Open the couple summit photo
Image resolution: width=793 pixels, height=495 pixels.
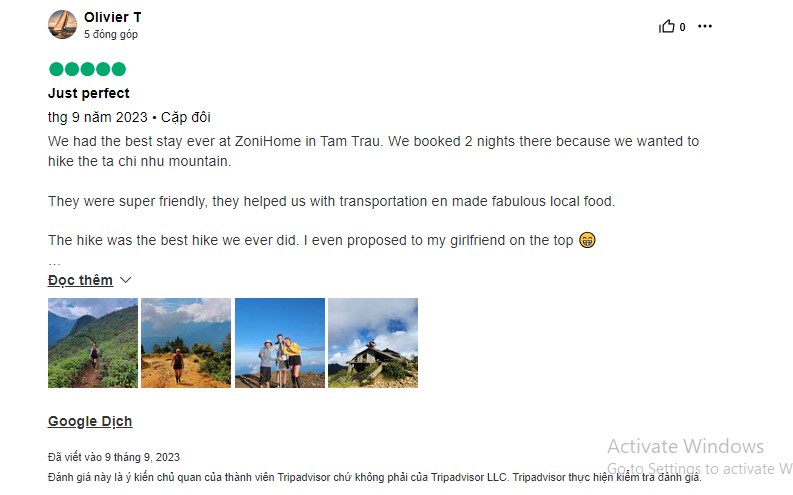tap(280, 343)
